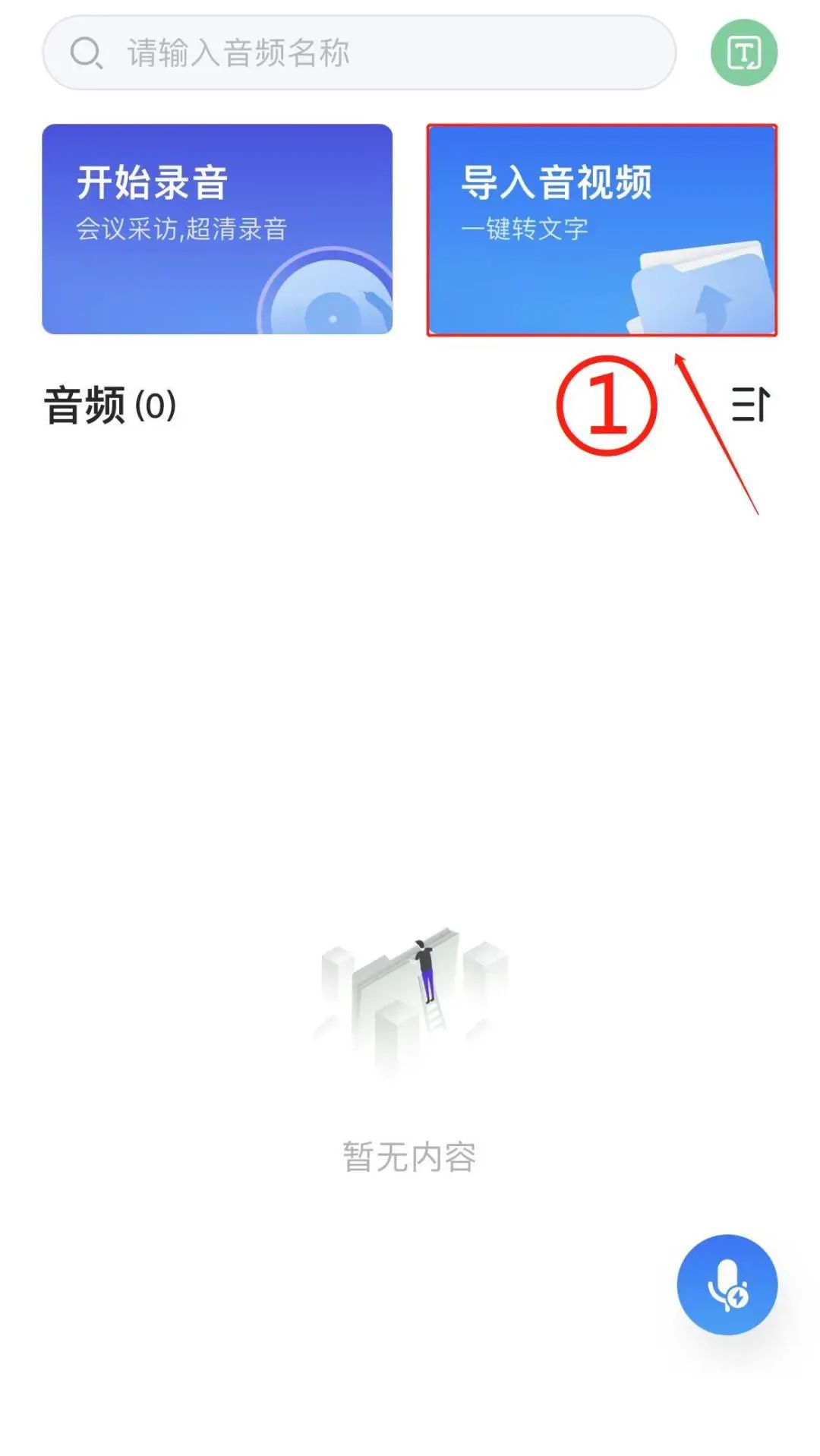Select the magnifier search icon

pos(86,52)
